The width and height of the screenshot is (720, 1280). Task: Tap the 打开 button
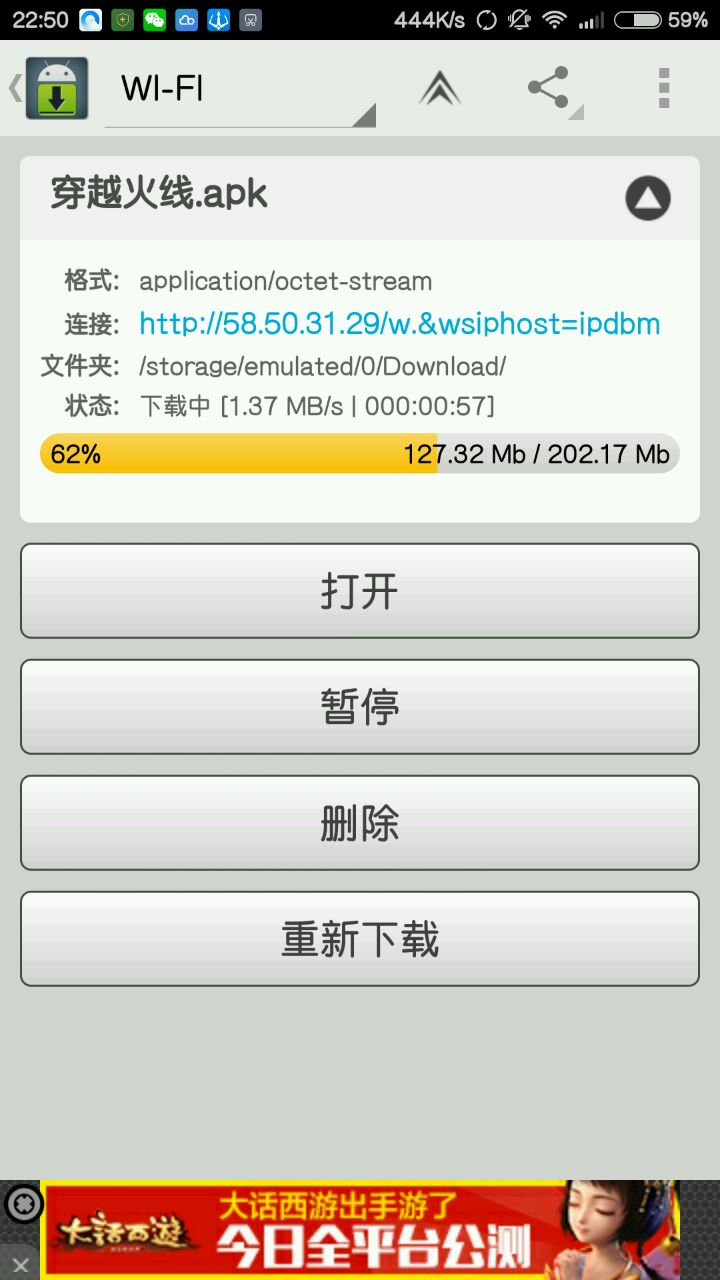360,591
